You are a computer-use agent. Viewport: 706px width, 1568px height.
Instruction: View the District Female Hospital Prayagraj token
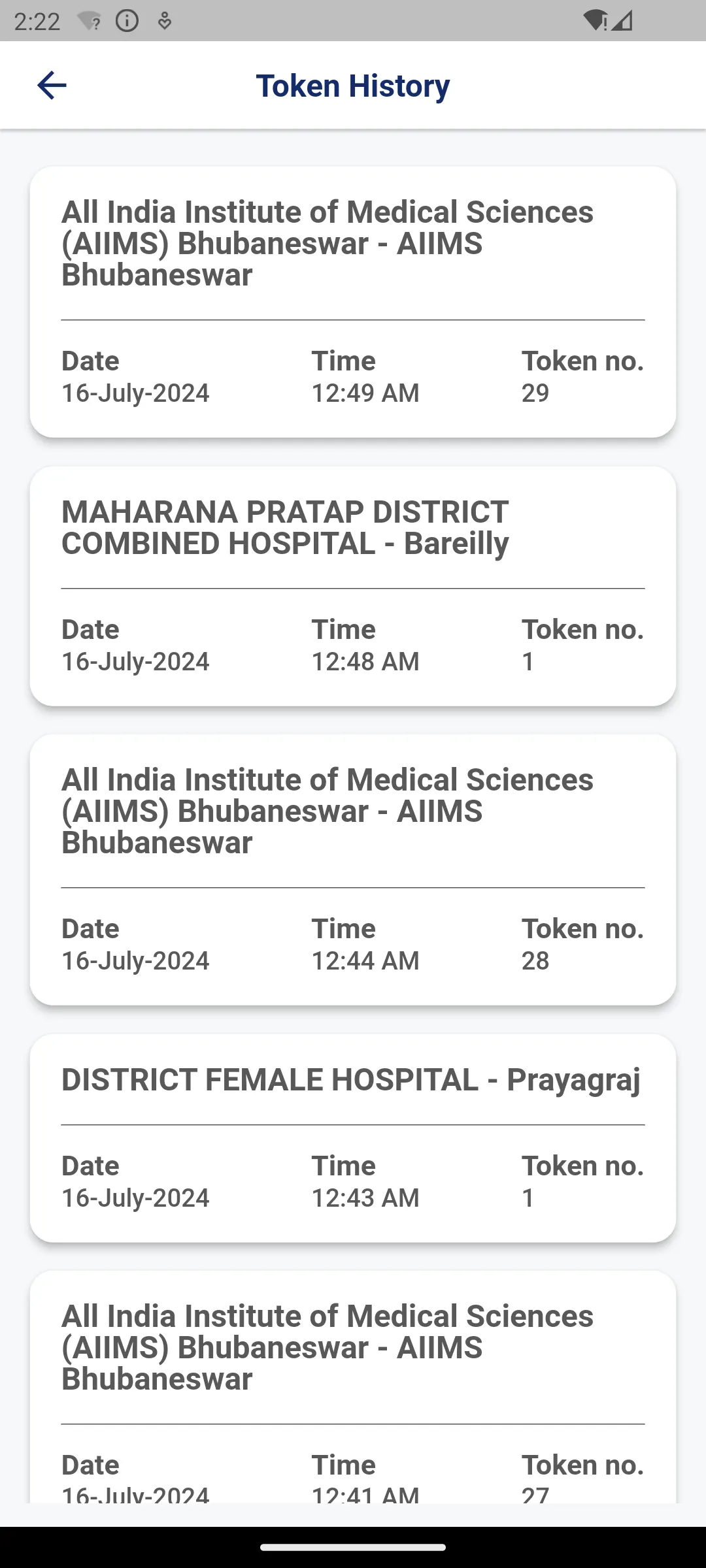click(x=353, y=1138)
